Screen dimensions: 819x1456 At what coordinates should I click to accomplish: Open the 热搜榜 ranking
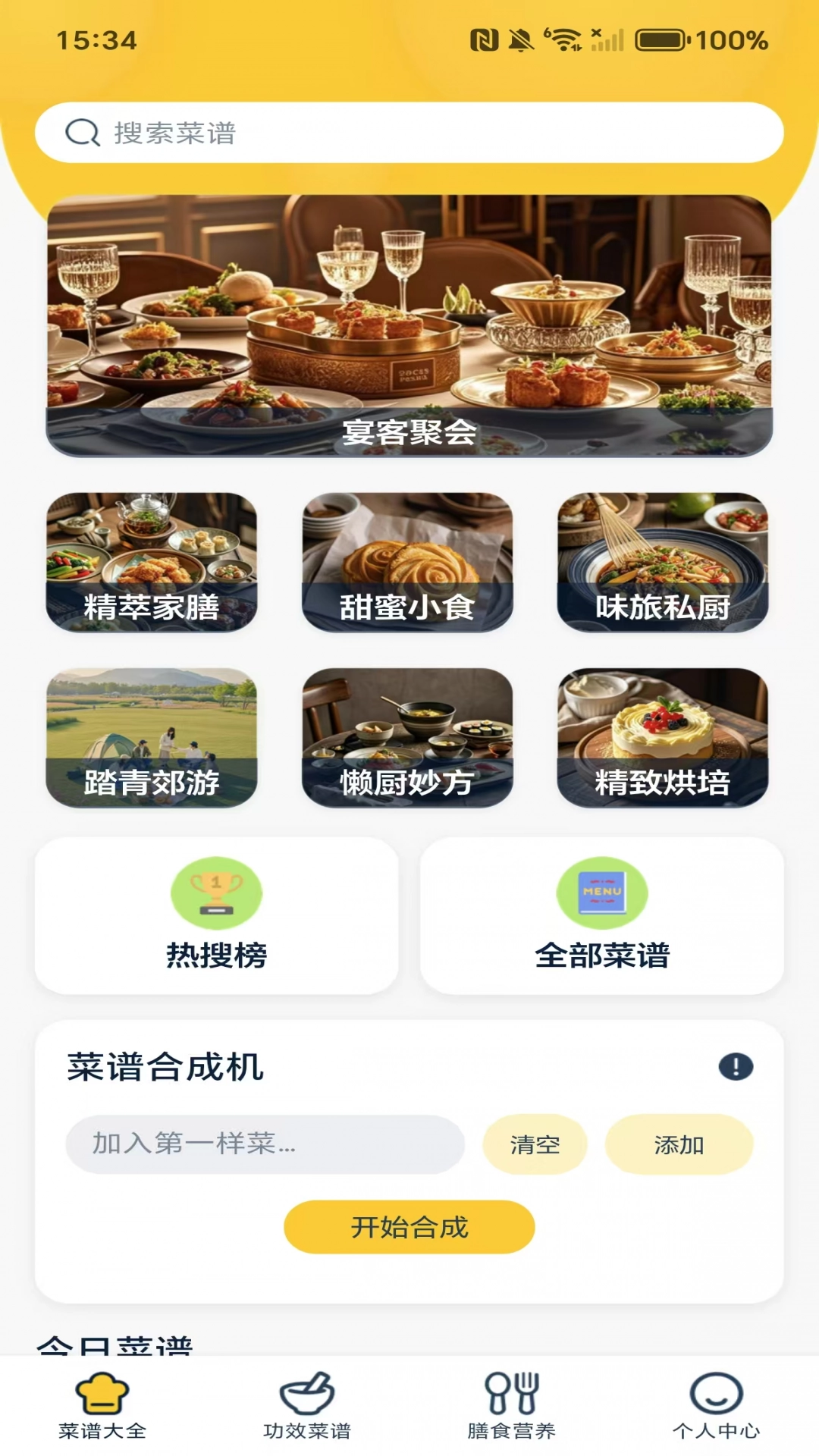(217, 915)
